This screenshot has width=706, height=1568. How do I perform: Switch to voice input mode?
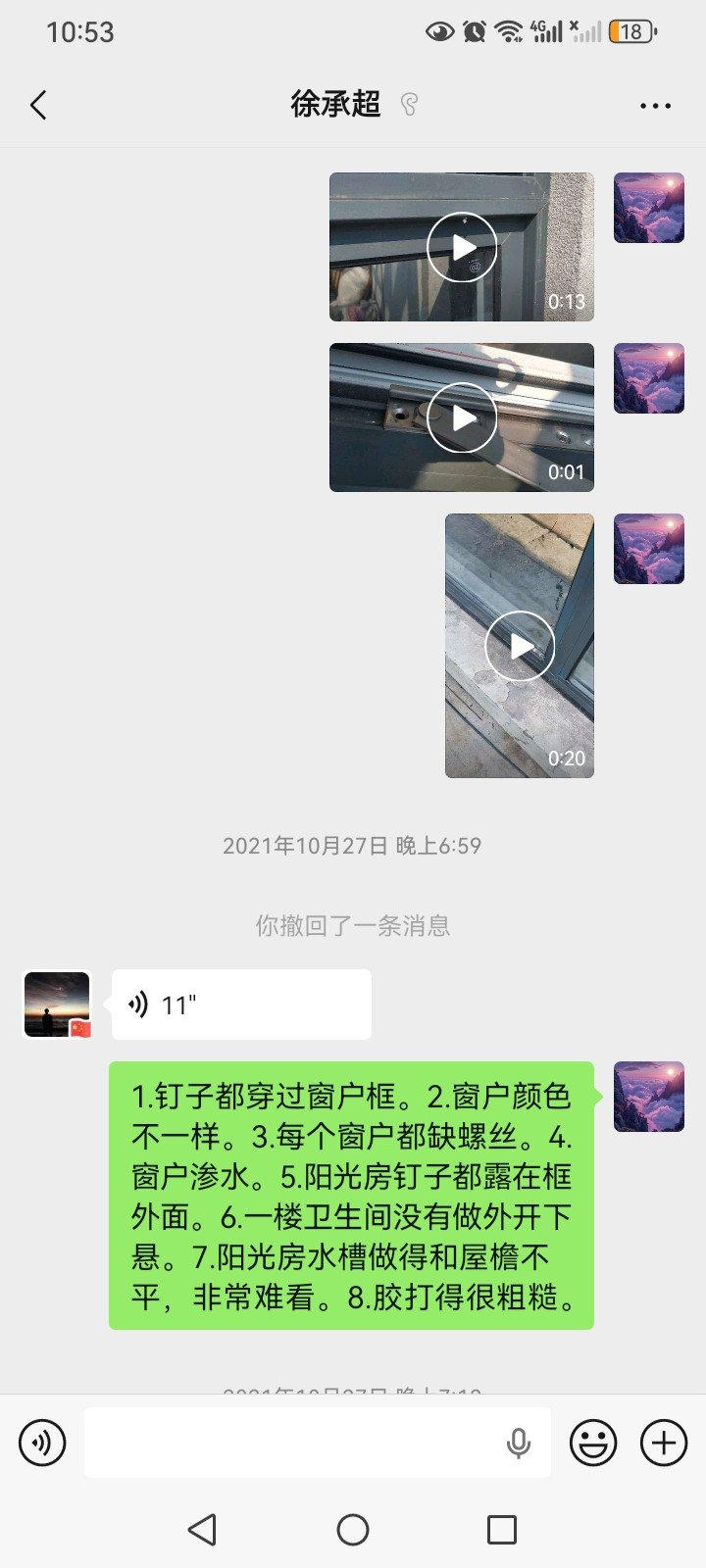pyautogui.click(x=42, y=1443)
